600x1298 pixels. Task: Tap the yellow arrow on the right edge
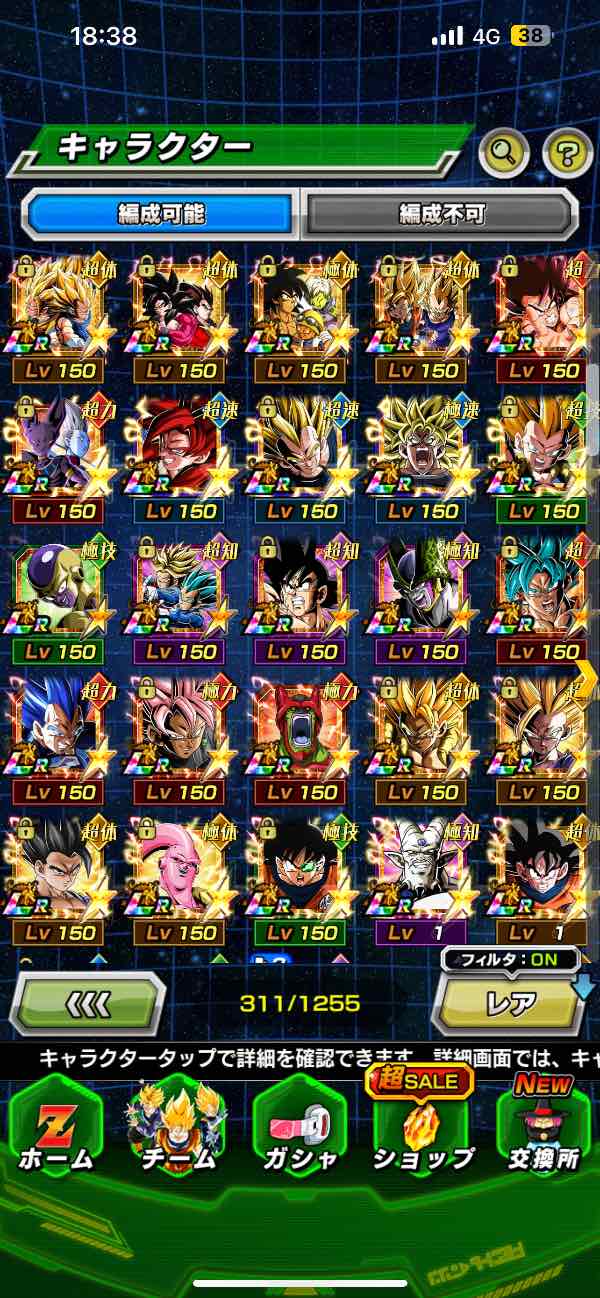coord(586,678)
